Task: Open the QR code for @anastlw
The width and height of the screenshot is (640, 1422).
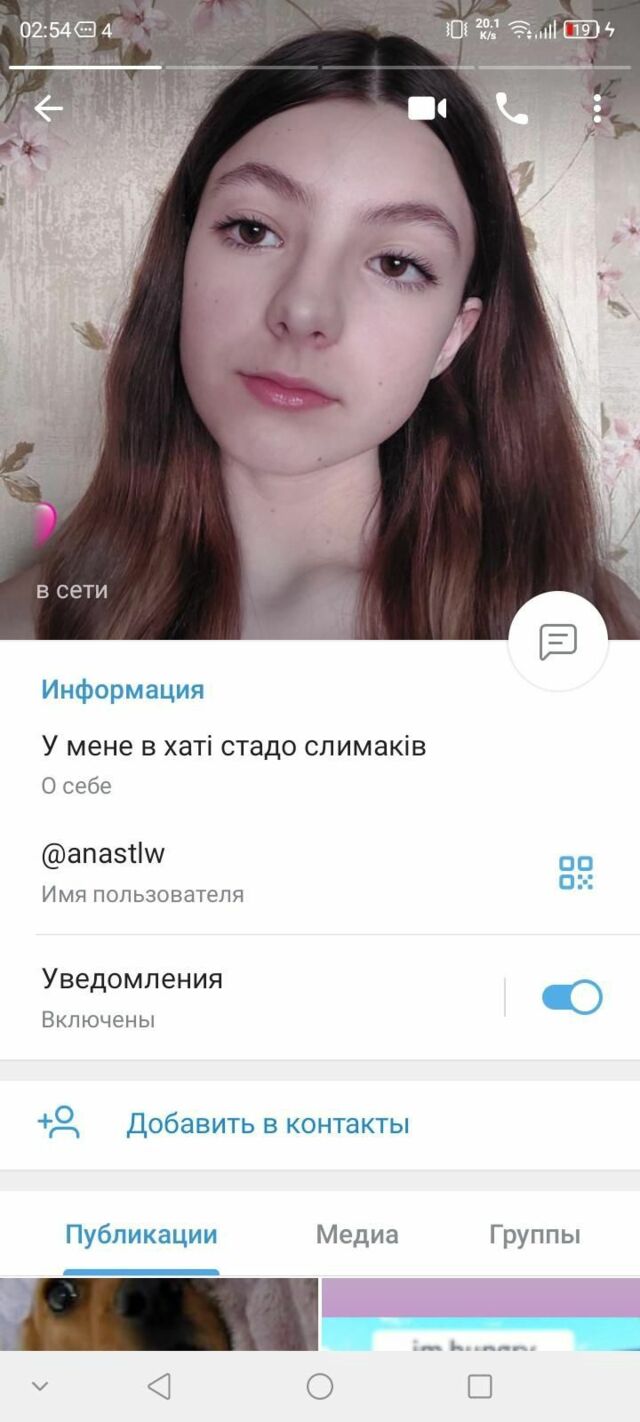Action: coord(576,872)
